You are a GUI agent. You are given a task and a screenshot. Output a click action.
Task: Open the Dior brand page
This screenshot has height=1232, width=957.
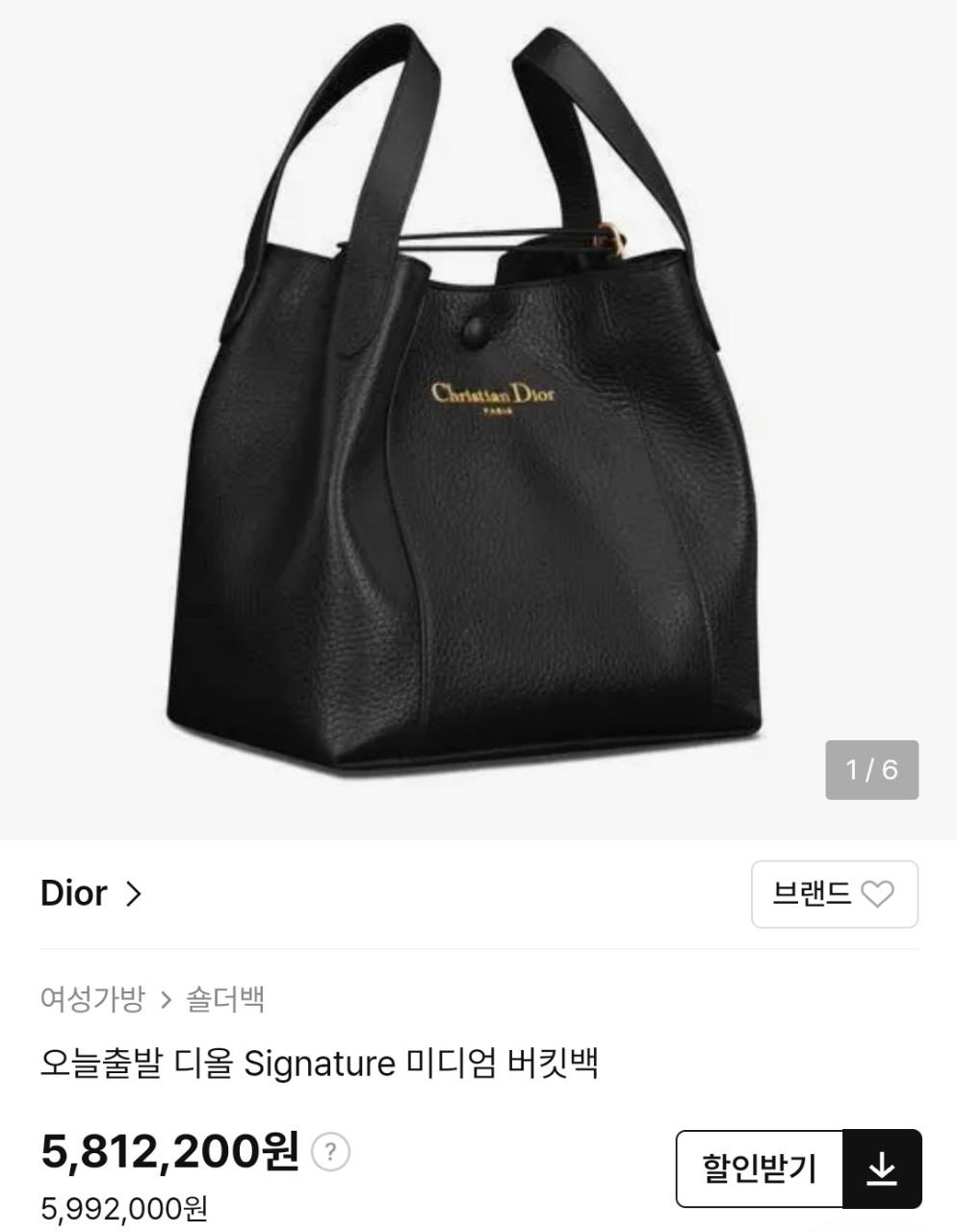[x=91, y=894]
